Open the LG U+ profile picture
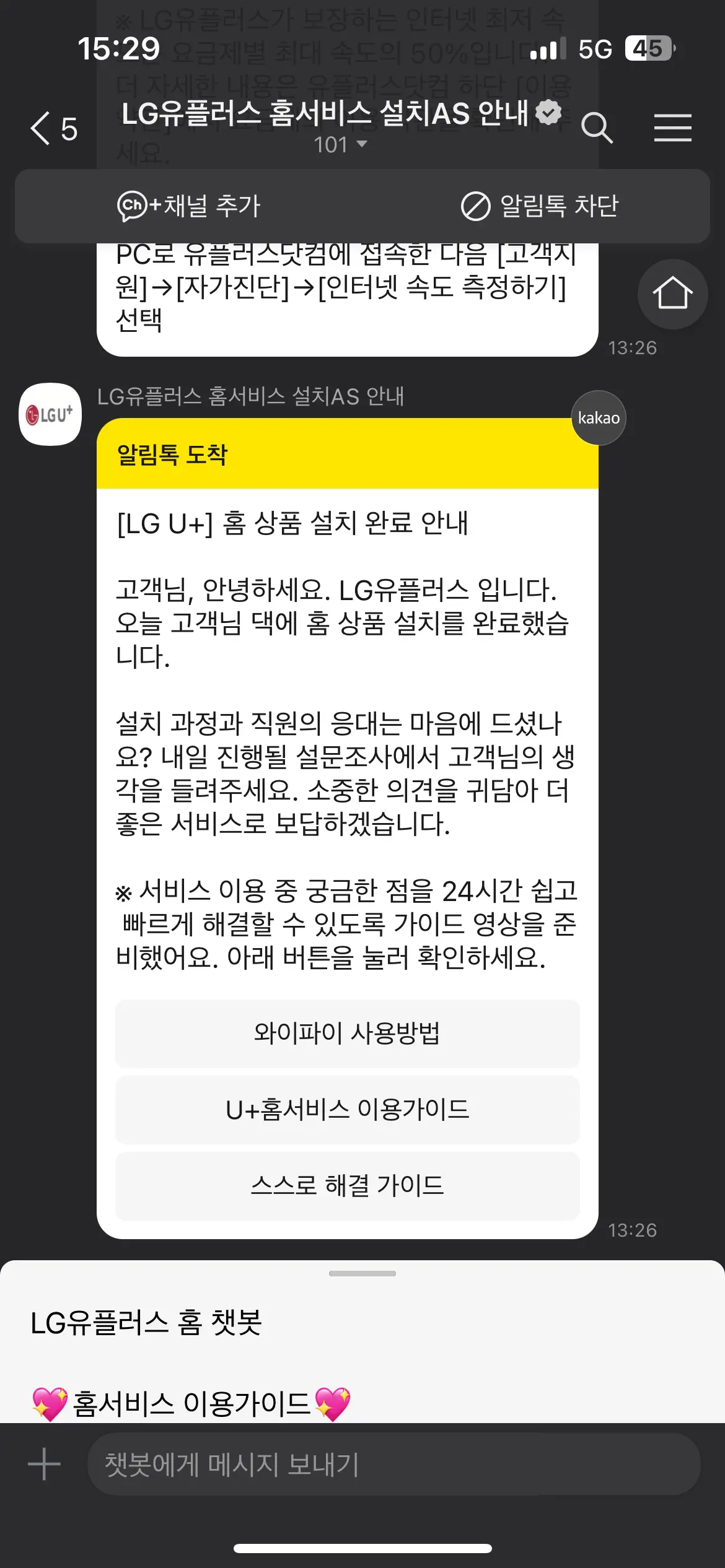The image size is (725, 1568). (50, 414)
